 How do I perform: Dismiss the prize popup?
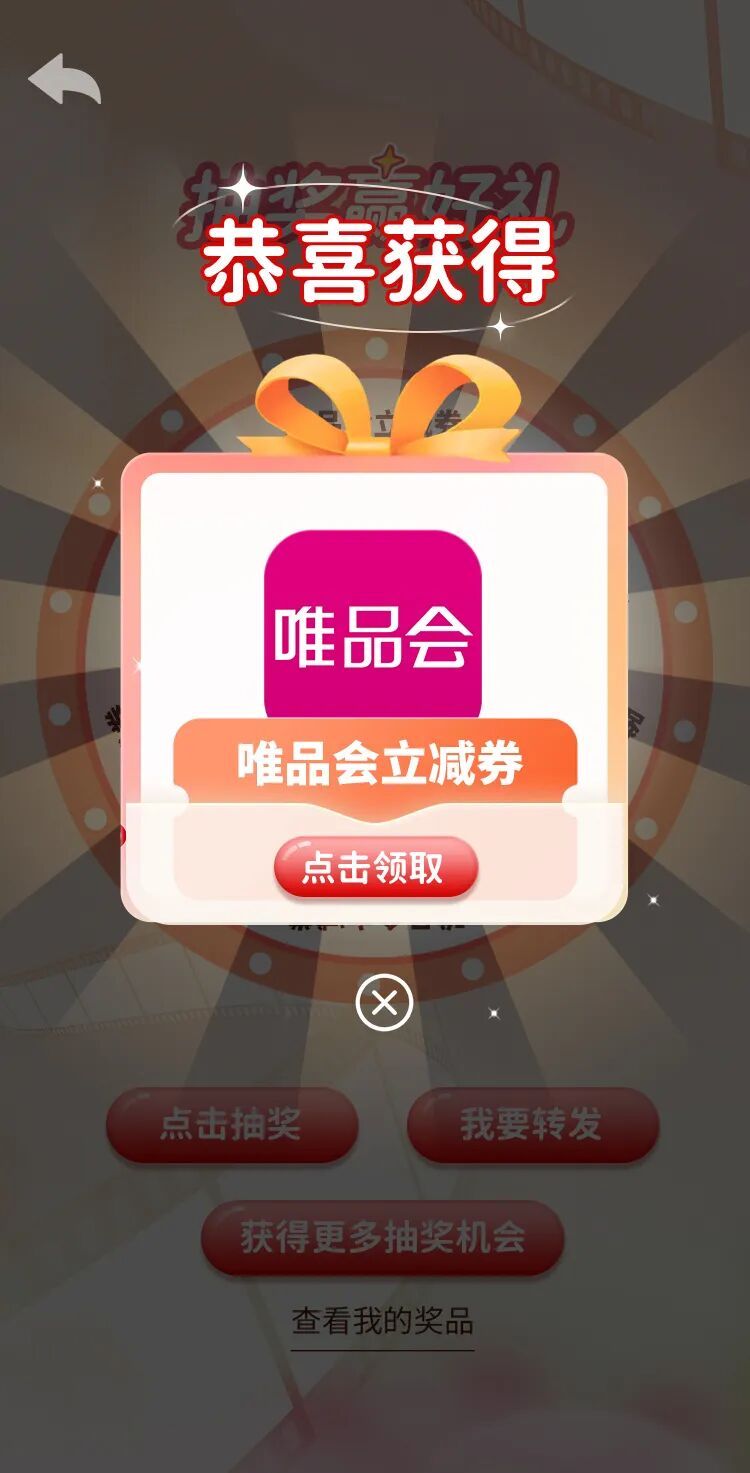coord(384,1001)
